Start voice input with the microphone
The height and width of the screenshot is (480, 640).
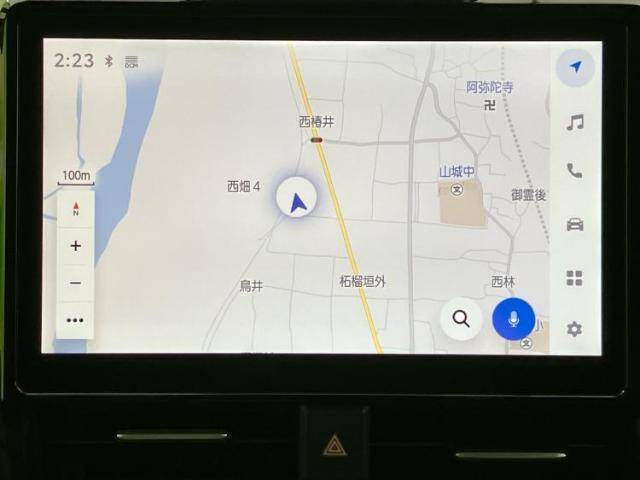coord(513,319)
